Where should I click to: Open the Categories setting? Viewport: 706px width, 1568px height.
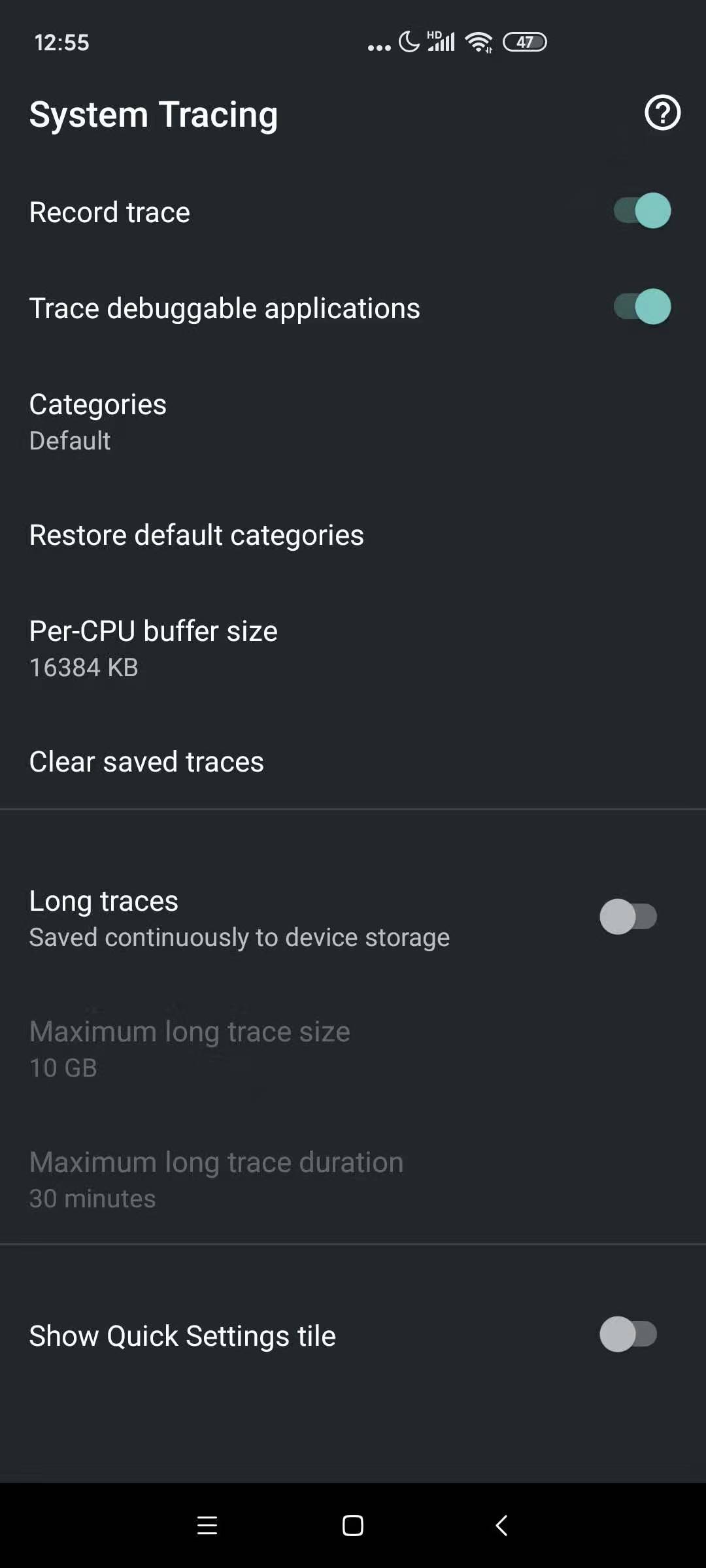353,422
